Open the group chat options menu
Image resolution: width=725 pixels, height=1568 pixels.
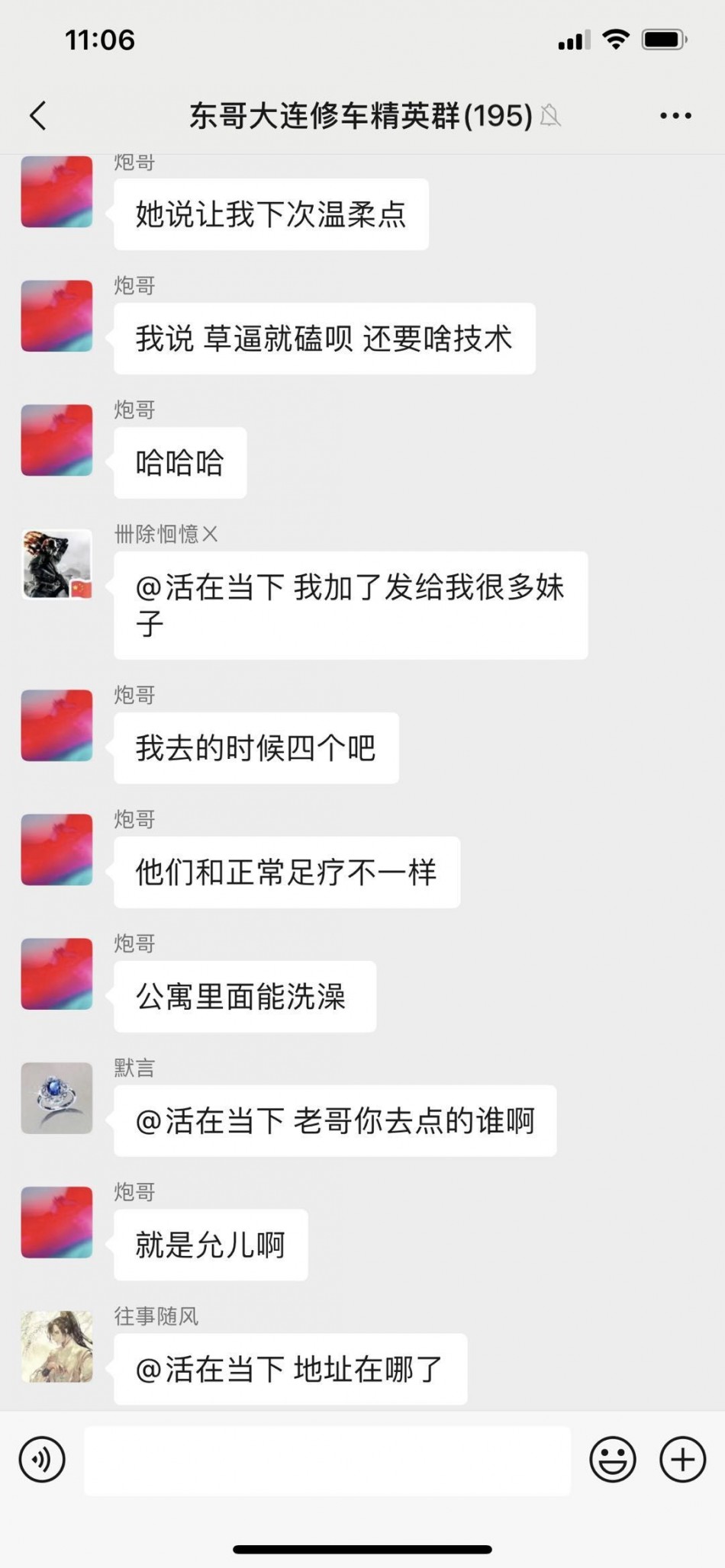click(675, 116)
